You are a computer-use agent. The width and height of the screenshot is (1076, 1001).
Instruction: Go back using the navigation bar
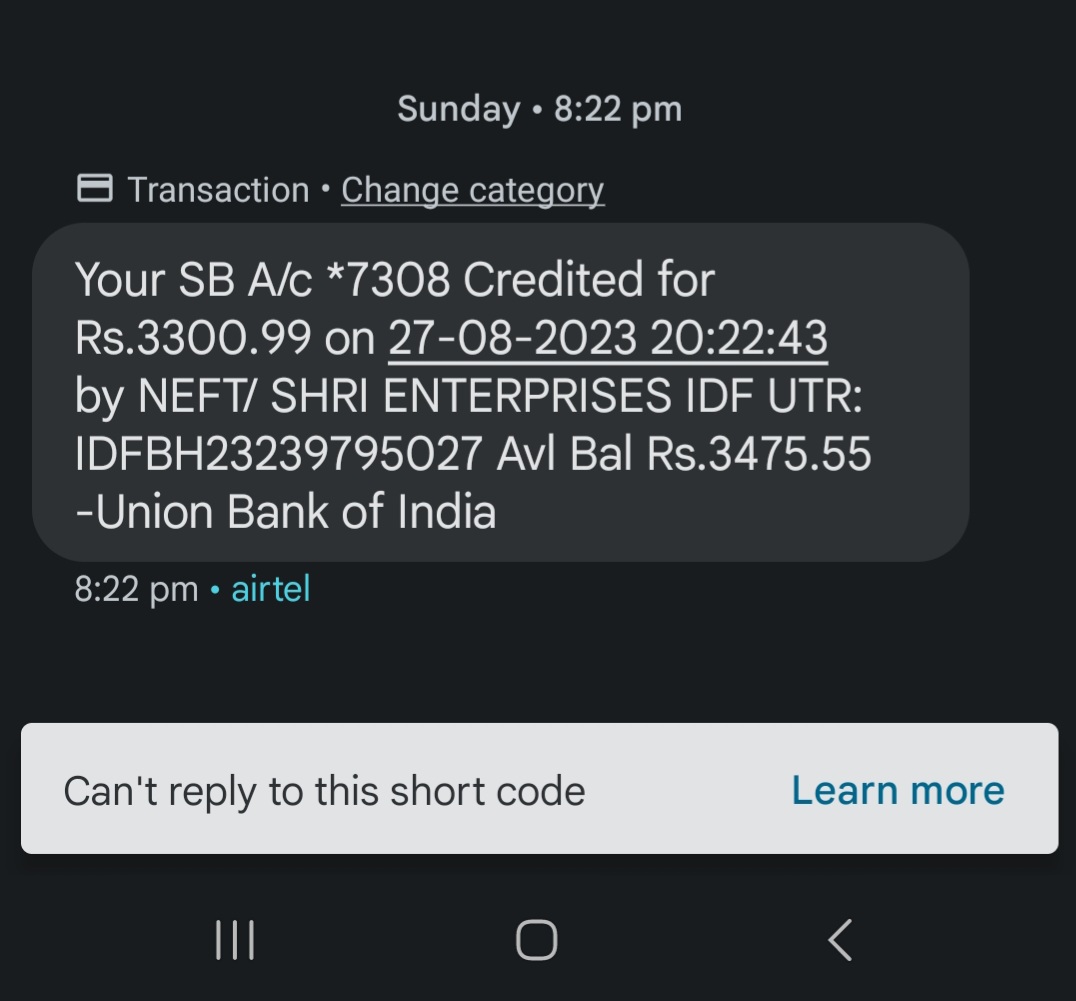coord(840,940)
